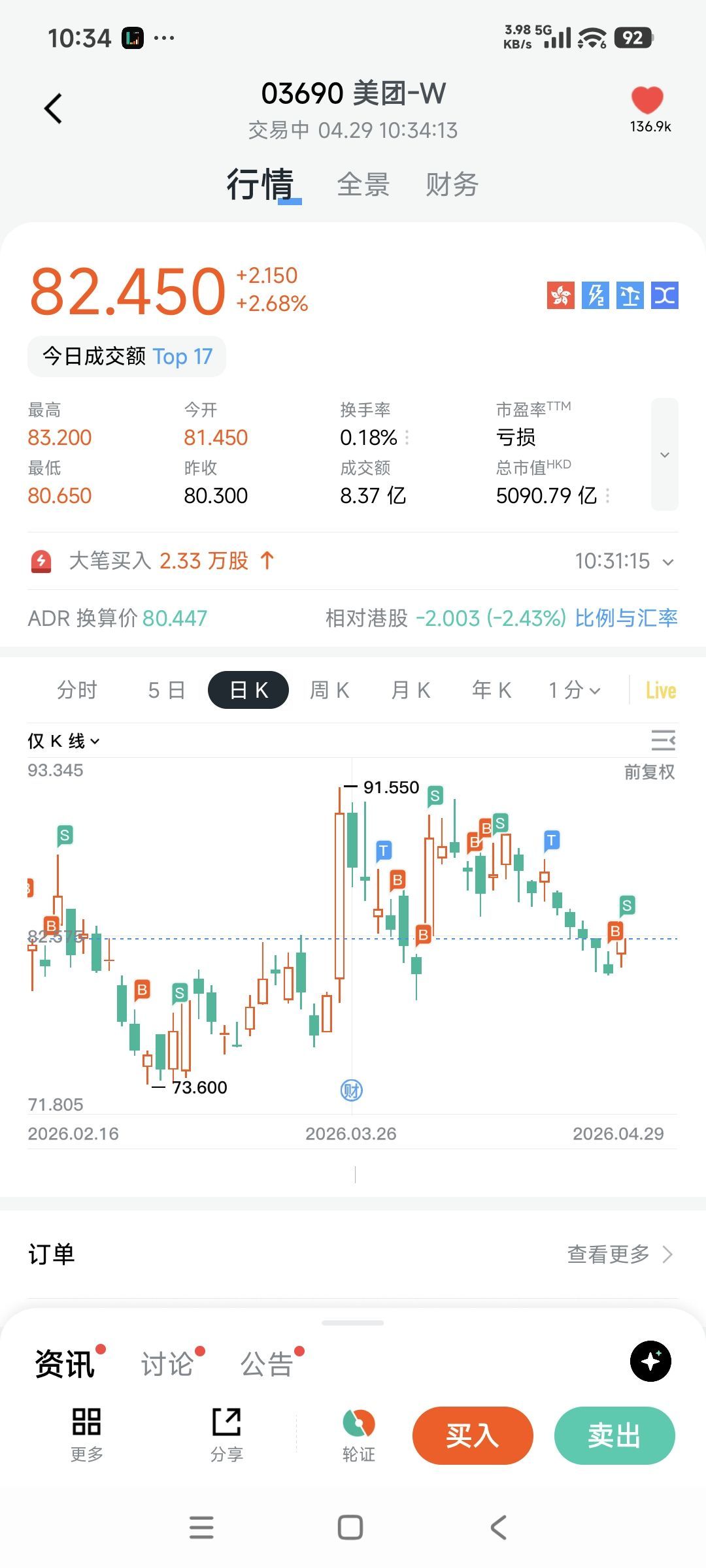Expand the 大笔买入 alert row
The width and height of the screenshot is (706, 1568).
(667, 562)
